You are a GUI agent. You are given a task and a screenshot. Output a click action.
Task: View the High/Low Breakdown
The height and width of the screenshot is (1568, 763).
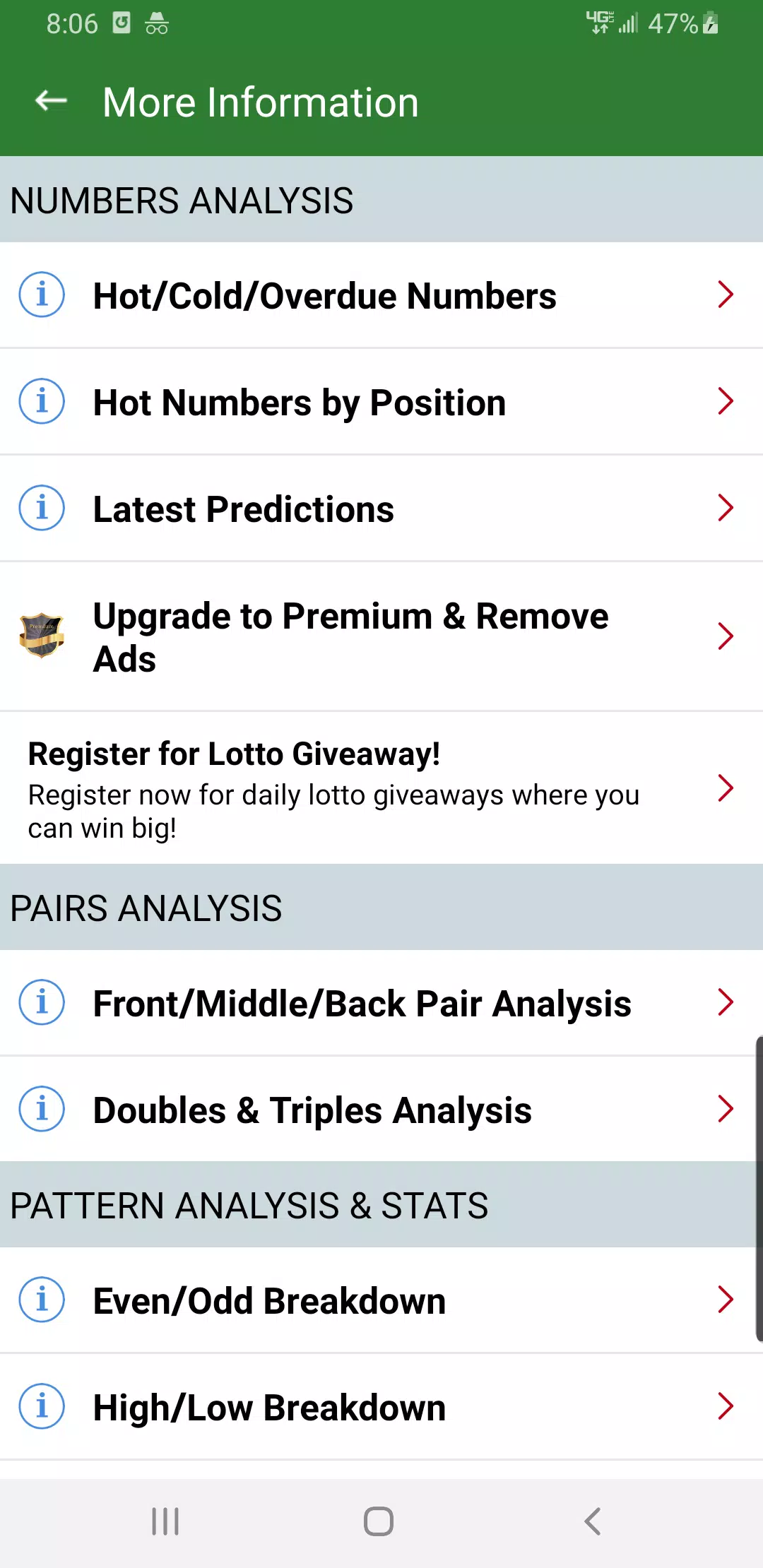point(381,1407)
